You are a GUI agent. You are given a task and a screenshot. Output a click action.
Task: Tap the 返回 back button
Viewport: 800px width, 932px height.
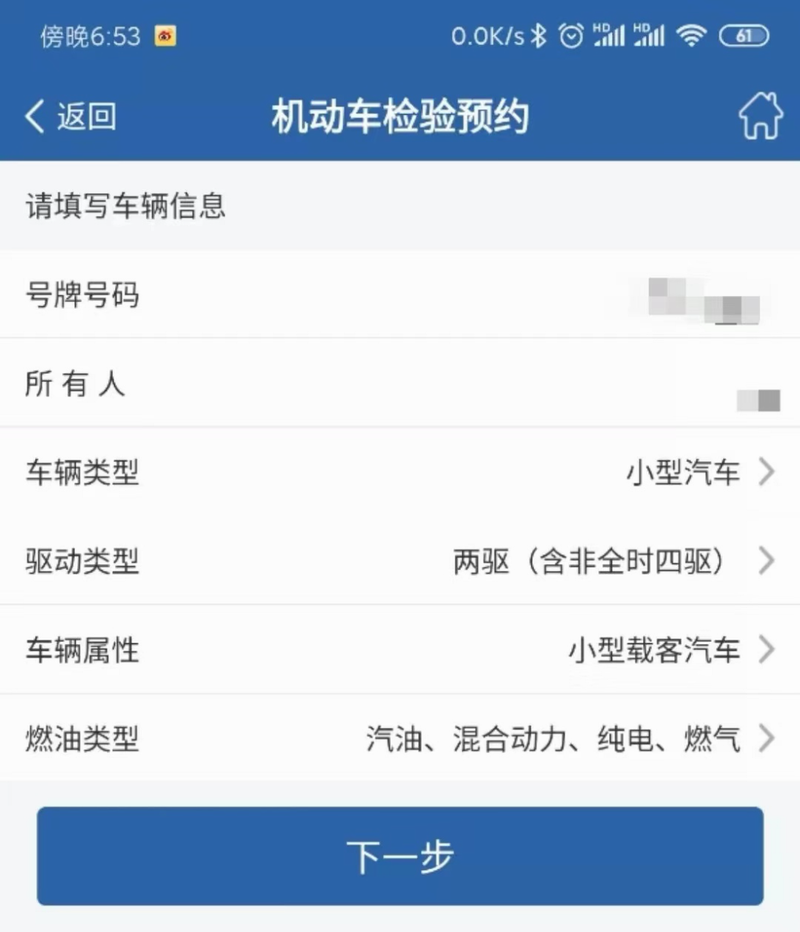pos(70,117)
